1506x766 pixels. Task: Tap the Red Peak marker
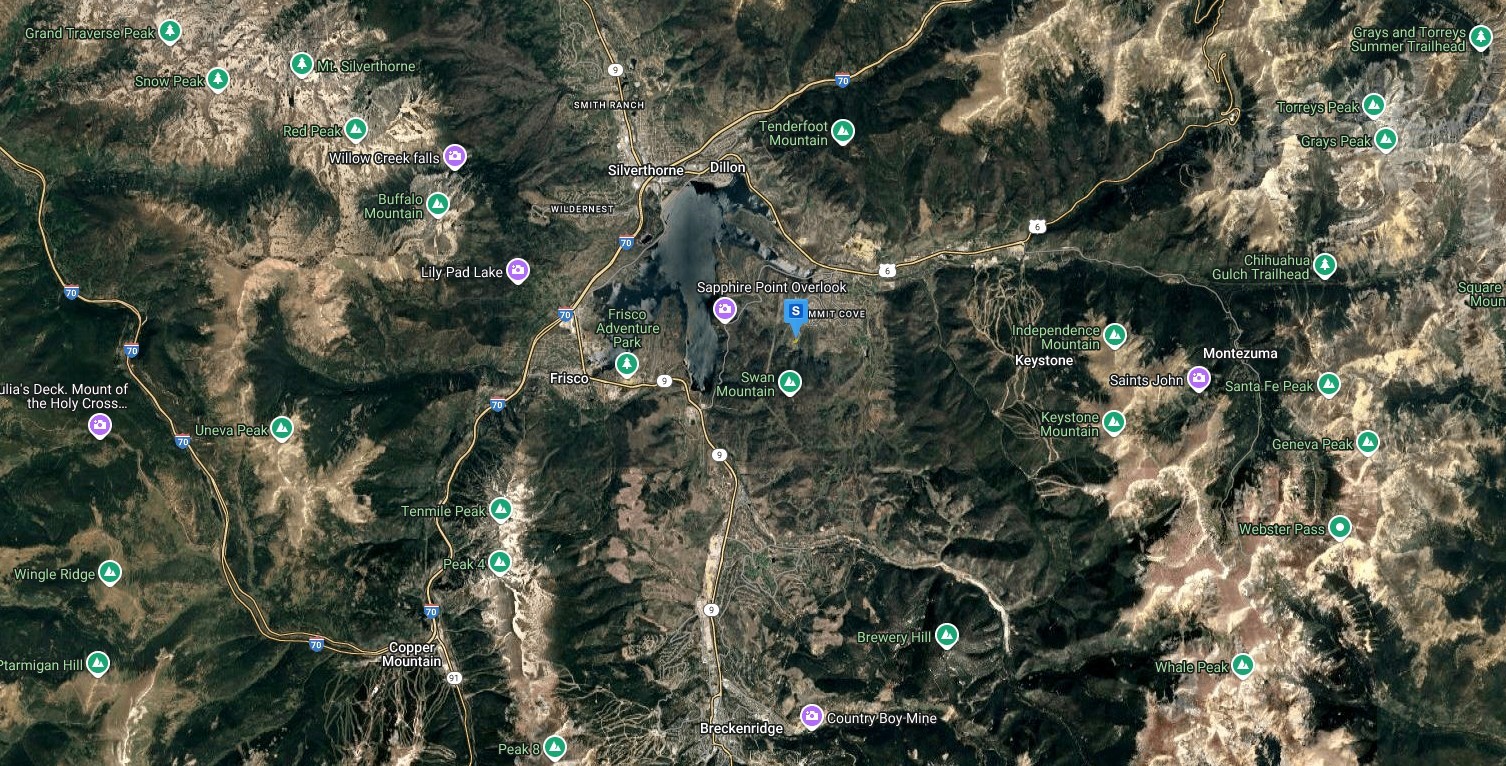[355, 130]
